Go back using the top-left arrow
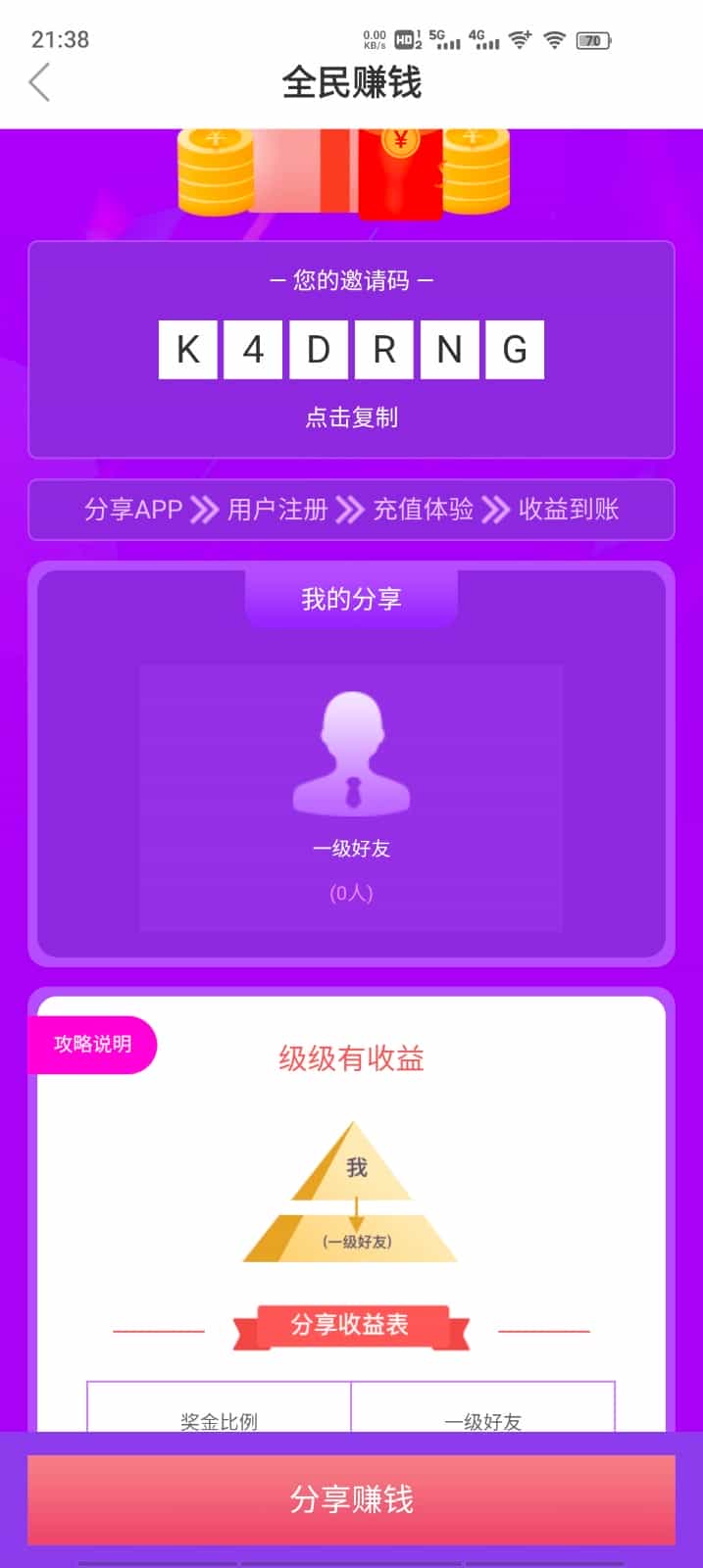Screen dimensions: 703x1568 [39, 83]
